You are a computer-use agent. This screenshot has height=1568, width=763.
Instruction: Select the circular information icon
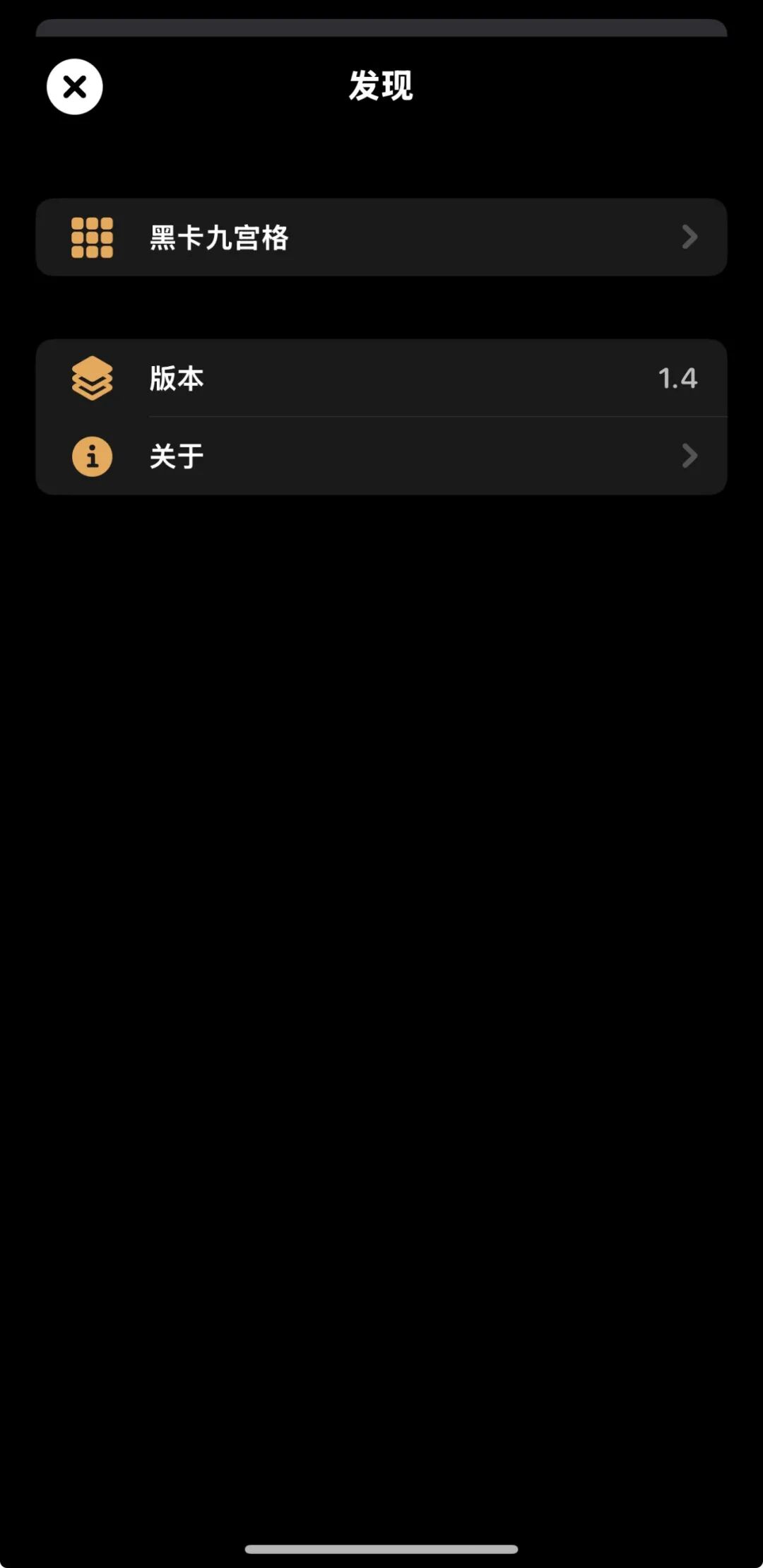click(91, 456)
